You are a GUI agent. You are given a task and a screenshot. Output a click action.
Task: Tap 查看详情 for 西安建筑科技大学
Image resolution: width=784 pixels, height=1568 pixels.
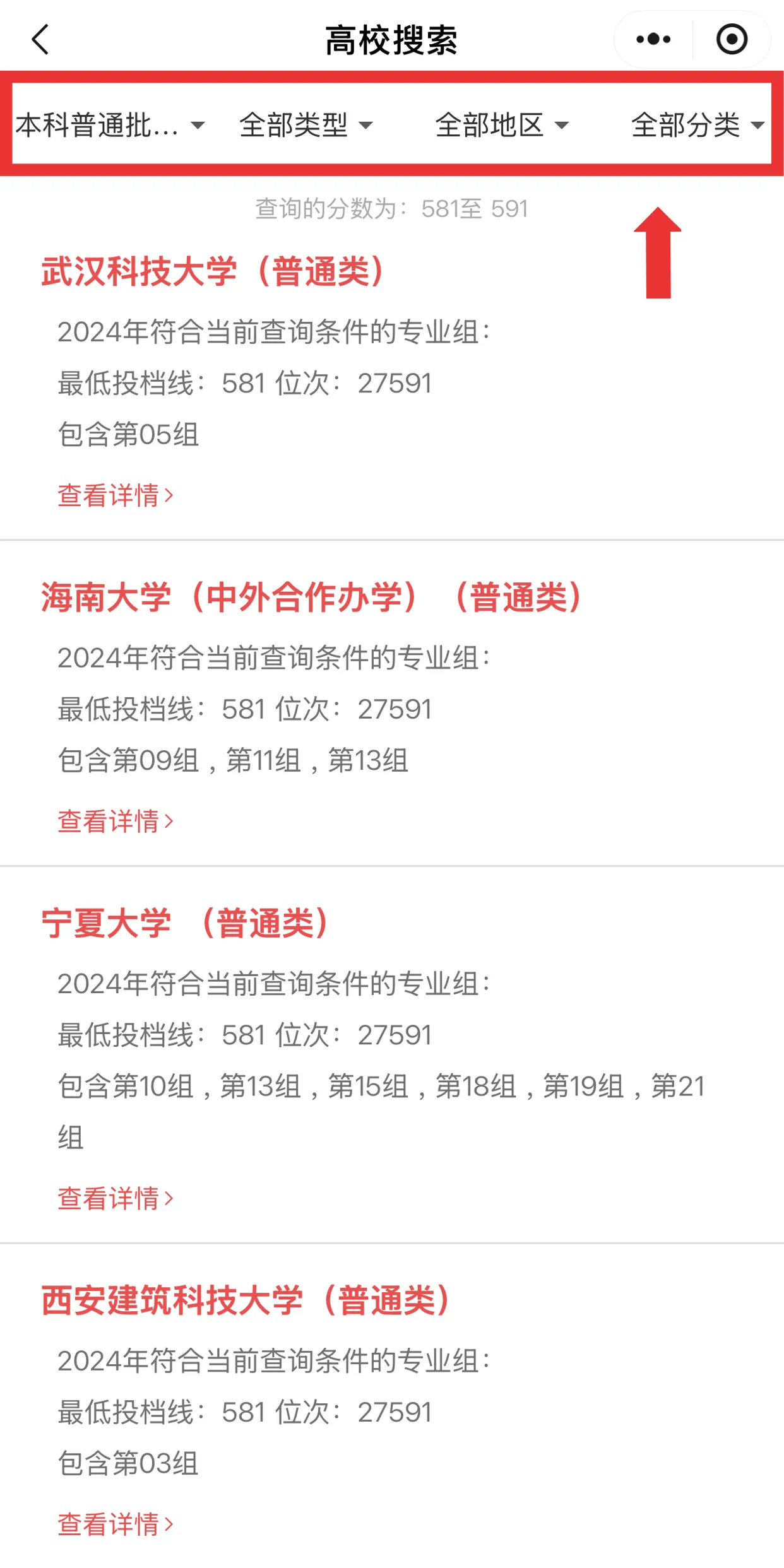tap(115, 1524)
